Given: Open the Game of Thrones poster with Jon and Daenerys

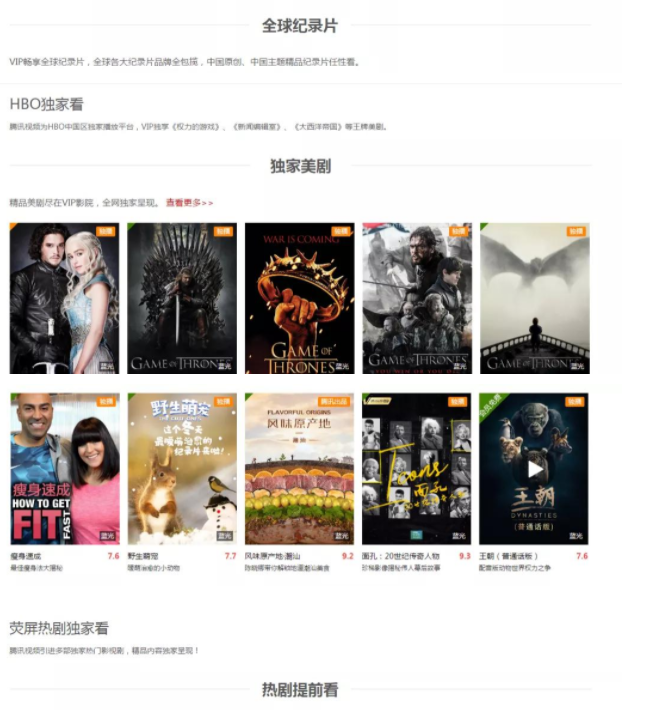Looking at the screenshot, I should click(x=64, y=298).
